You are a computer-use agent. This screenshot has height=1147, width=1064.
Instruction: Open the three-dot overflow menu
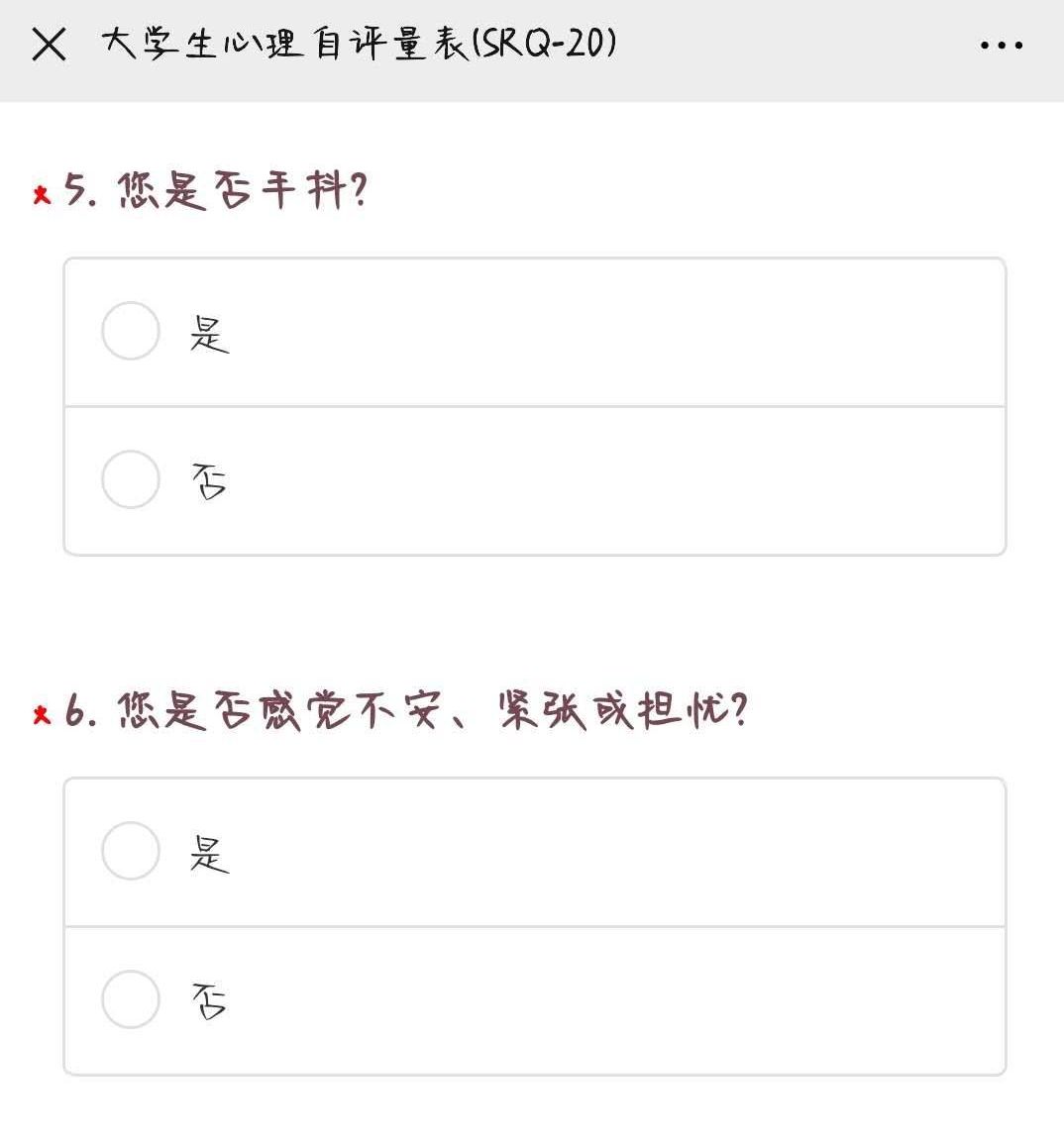(x=1001, y=46)
